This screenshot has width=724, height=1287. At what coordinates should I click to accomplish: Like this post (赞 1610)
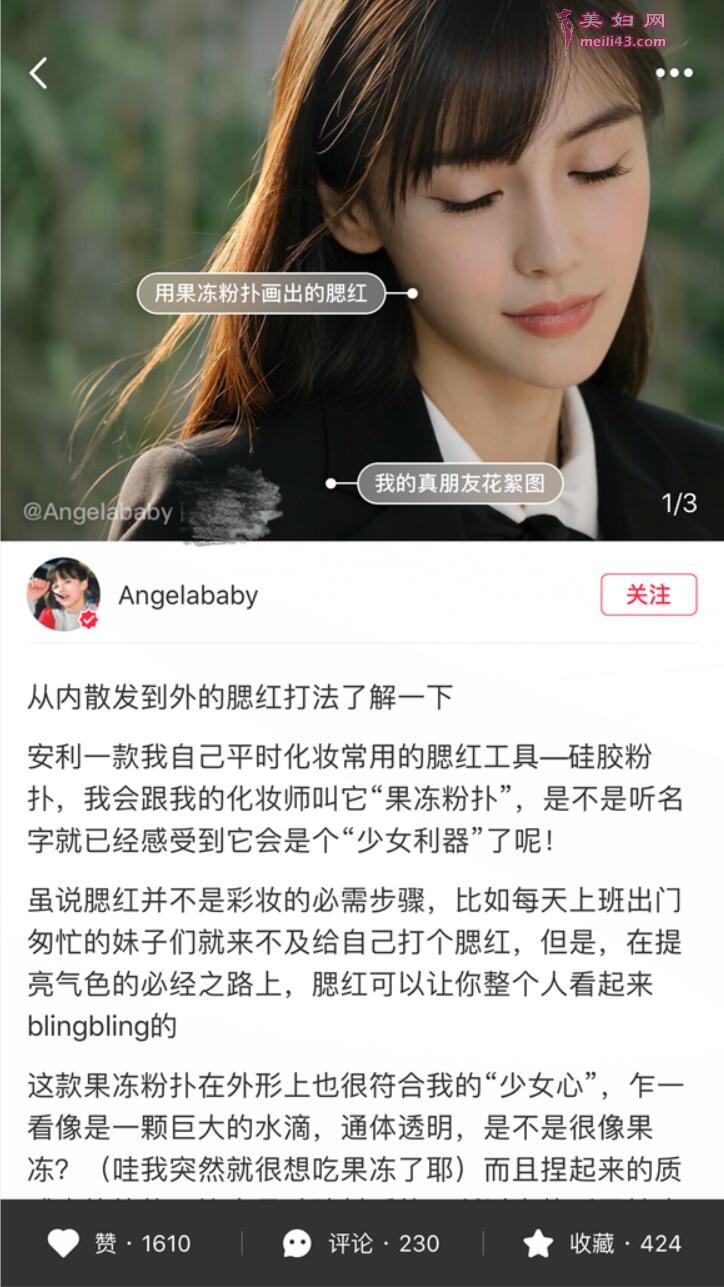[119, 1243]
